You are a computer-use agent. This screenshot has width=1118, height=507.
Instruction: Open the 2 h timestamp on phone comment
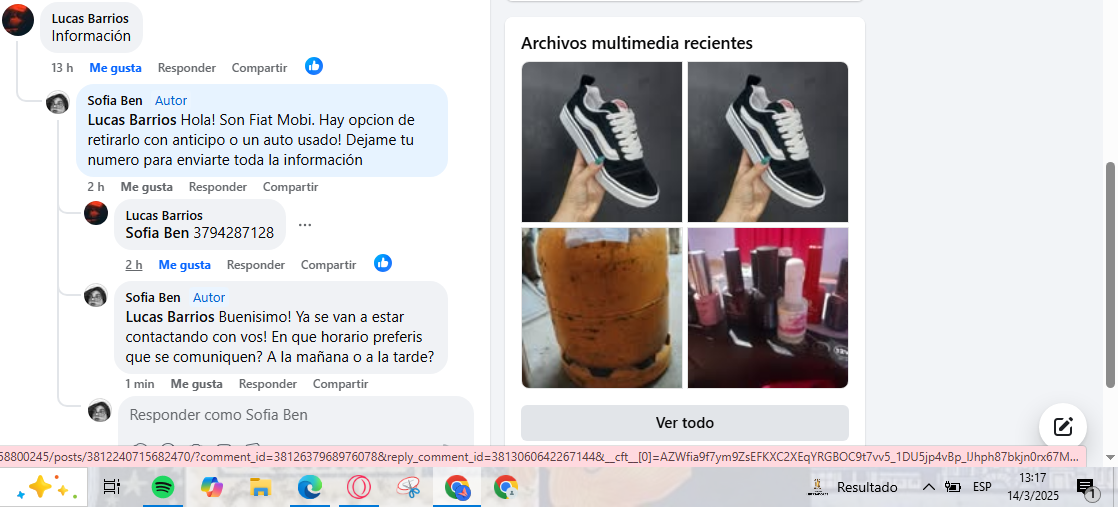click(134, 265)
